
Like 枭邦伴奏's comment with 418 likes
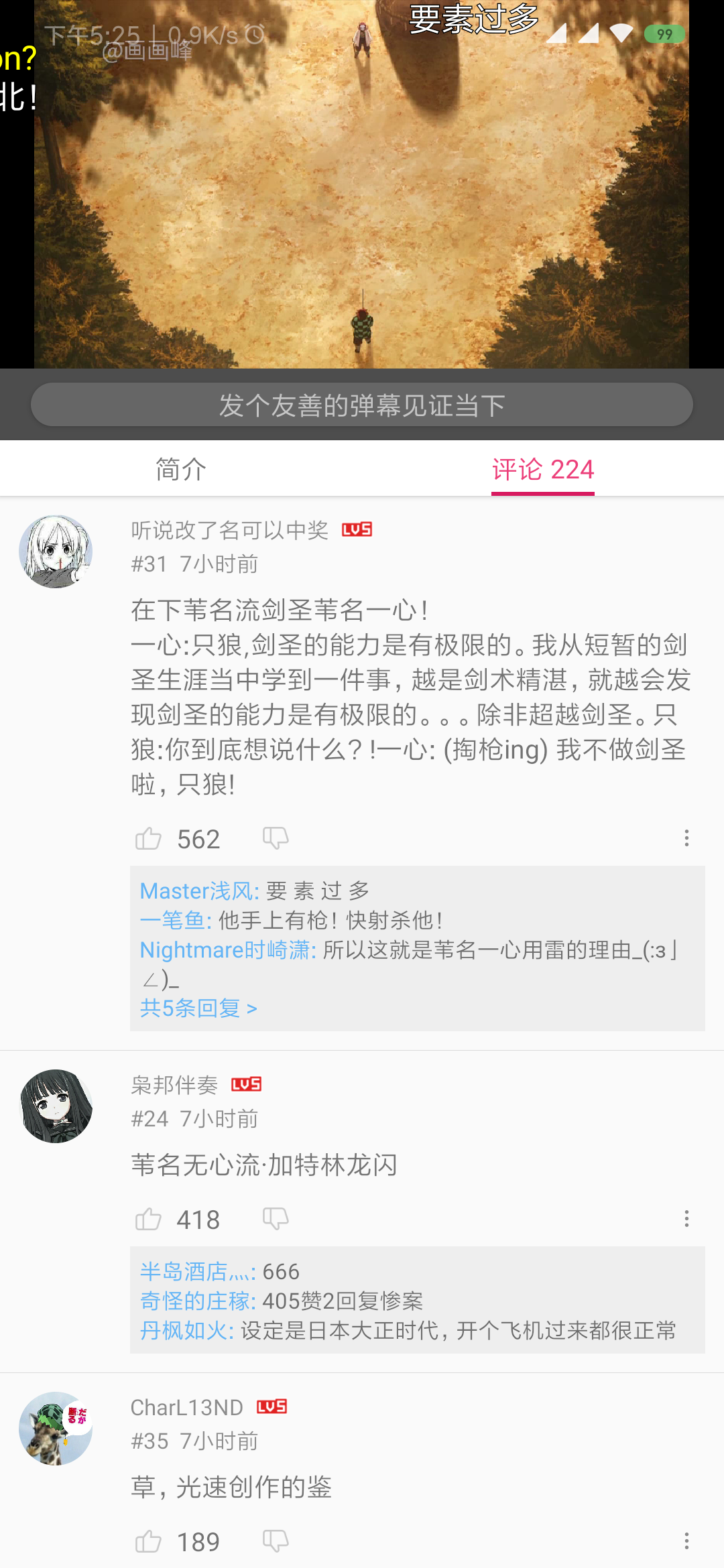coord(148,1219)
